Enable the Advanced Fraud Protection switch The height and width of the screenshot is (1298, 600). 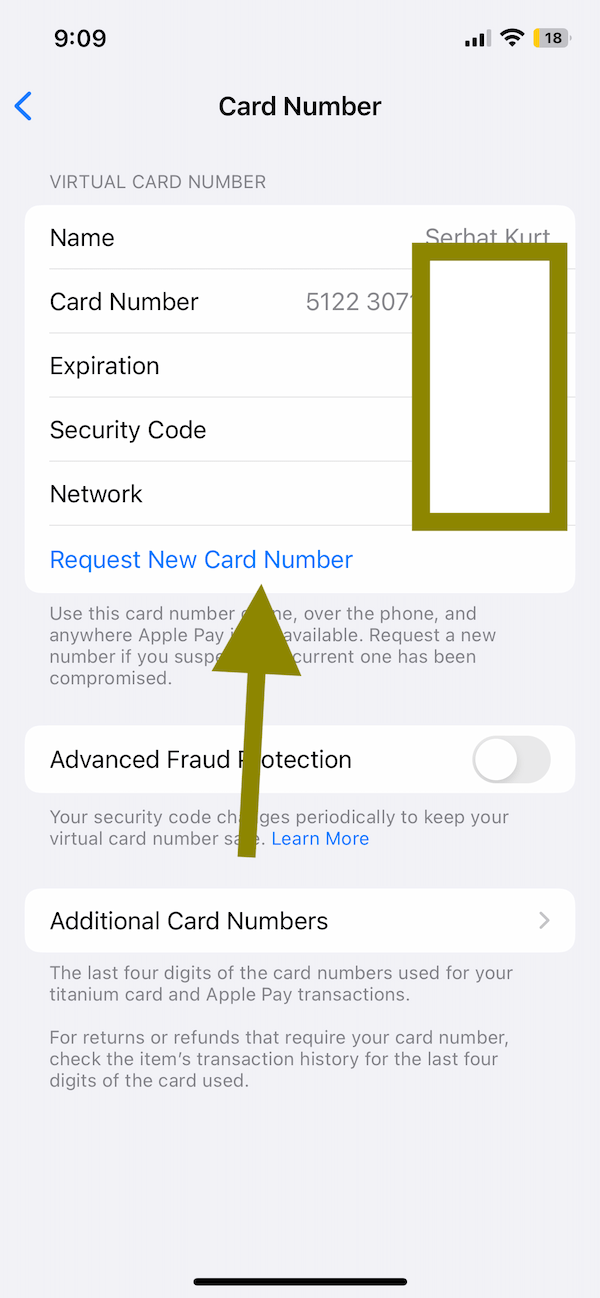point(511,760)
